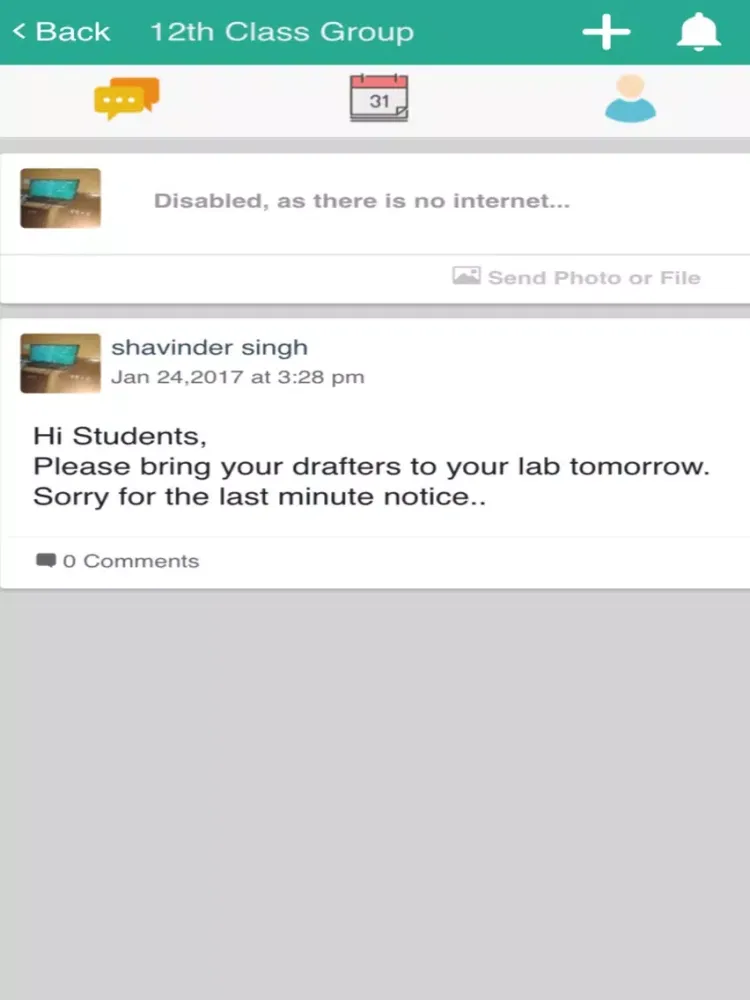
Task: Tap Send Photo or File
Action: [x=577, y=278]
